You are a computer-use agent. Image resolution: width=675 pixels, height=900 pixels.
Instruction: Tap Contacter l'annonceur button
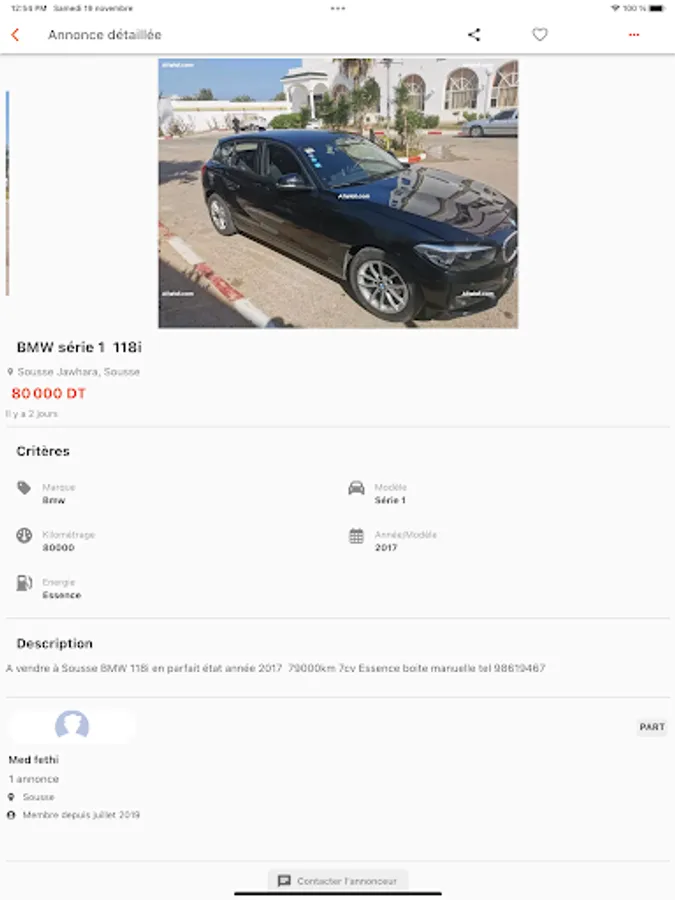pos(338,881)
